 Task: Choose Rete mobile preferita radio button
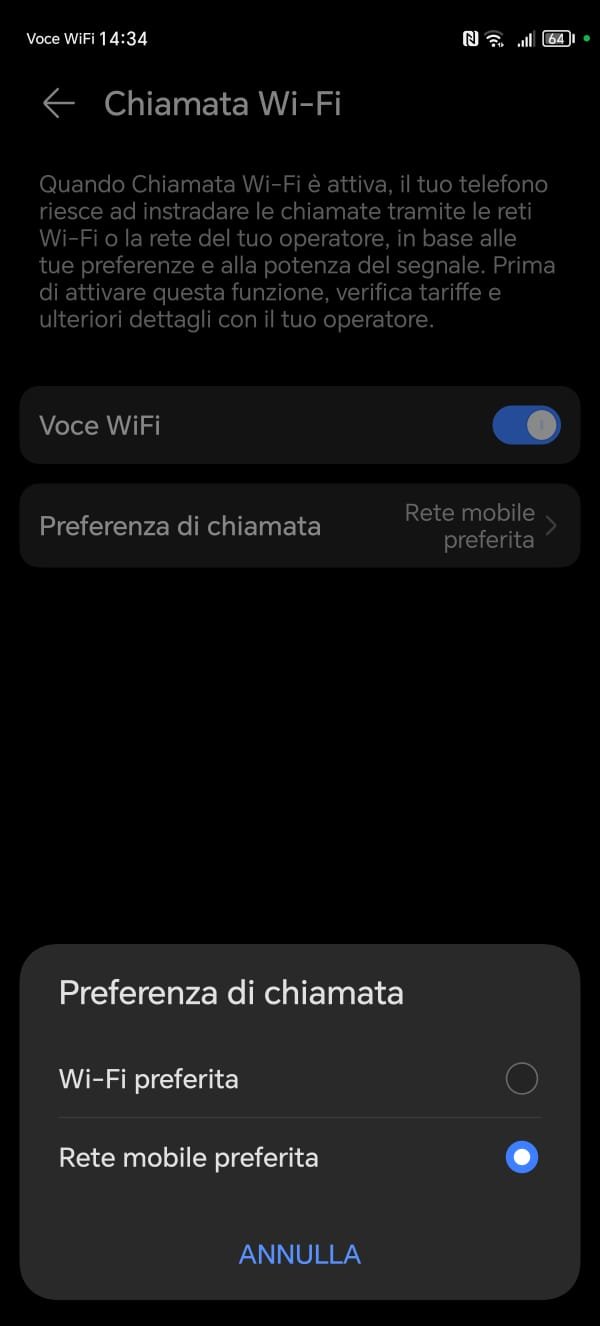tap(521, 1158)
